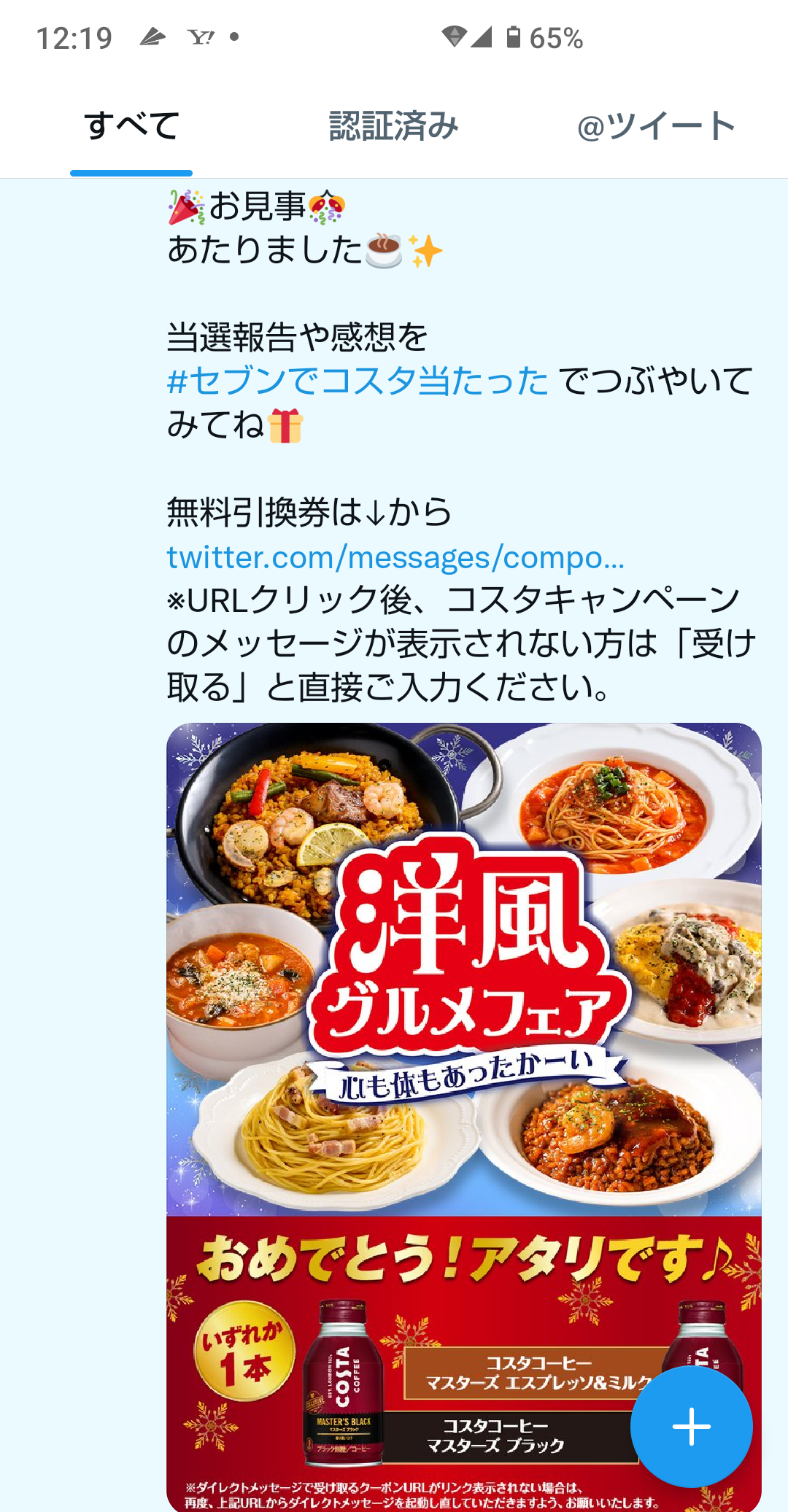
Task: Compose a new tweet with plus button
Action: (690, 1427)
